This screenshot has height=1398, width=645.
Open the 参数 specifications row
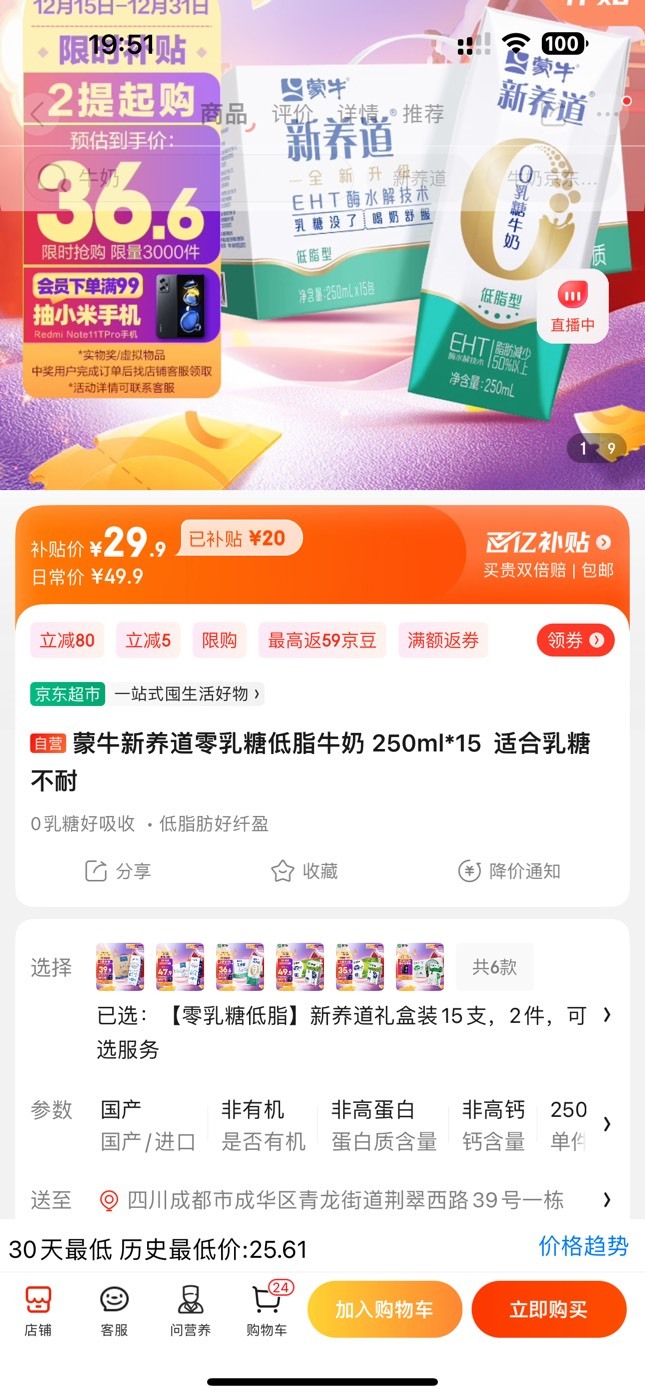pos(322,1125)
